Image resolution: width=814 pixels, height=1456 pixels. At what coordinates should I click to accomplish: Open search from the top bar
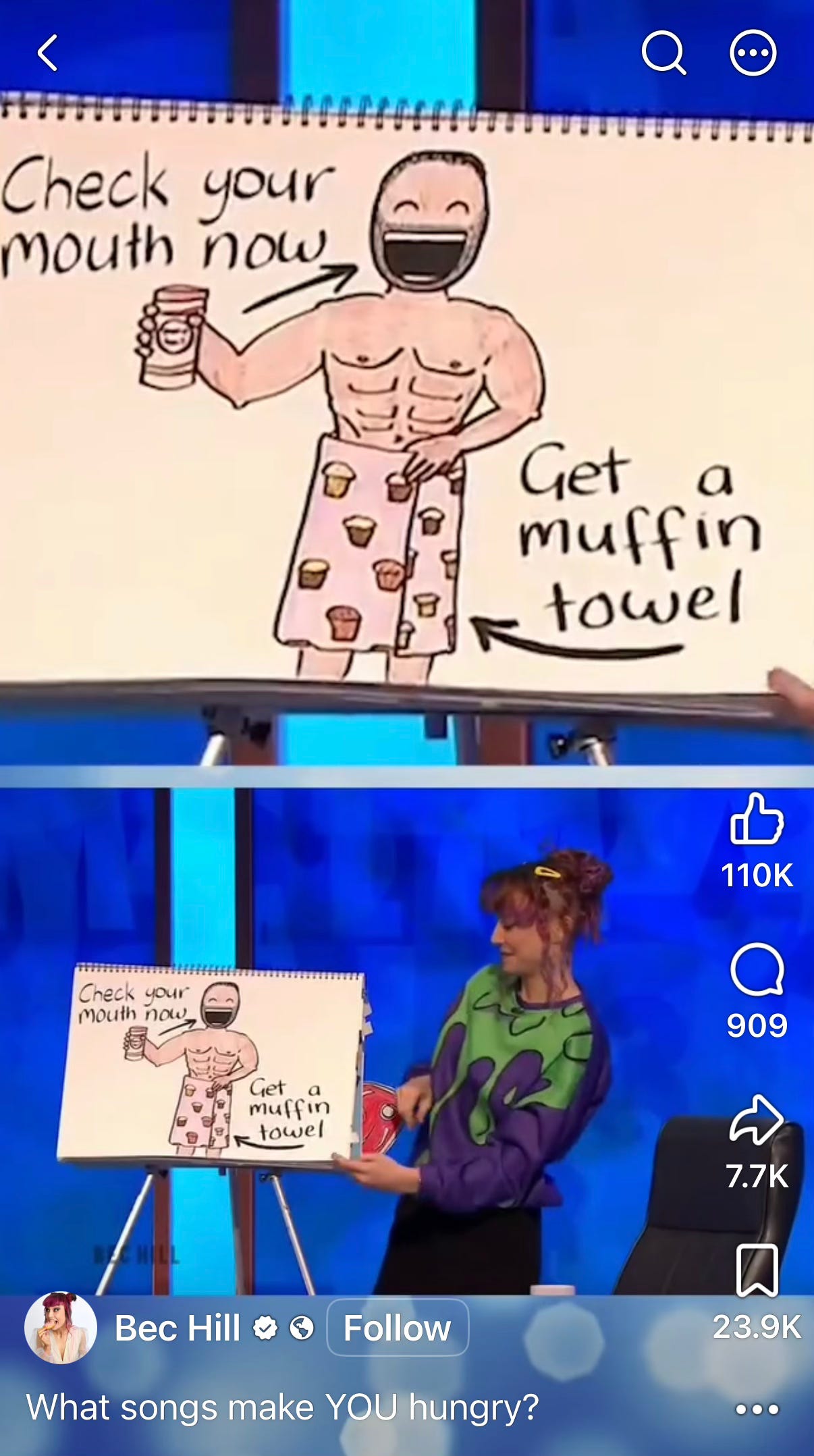(x=663, y=53)
